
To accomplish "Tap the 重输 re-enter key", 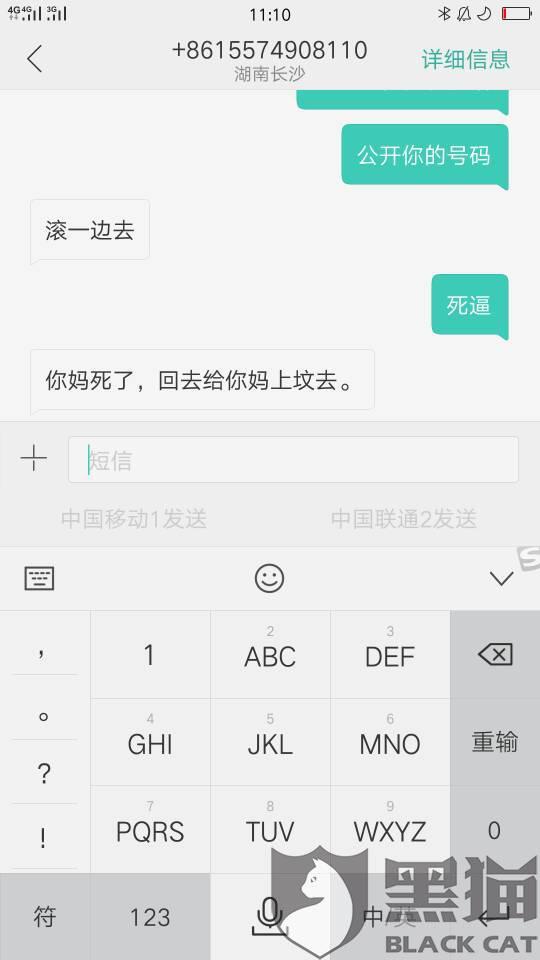I will point(495,742).
